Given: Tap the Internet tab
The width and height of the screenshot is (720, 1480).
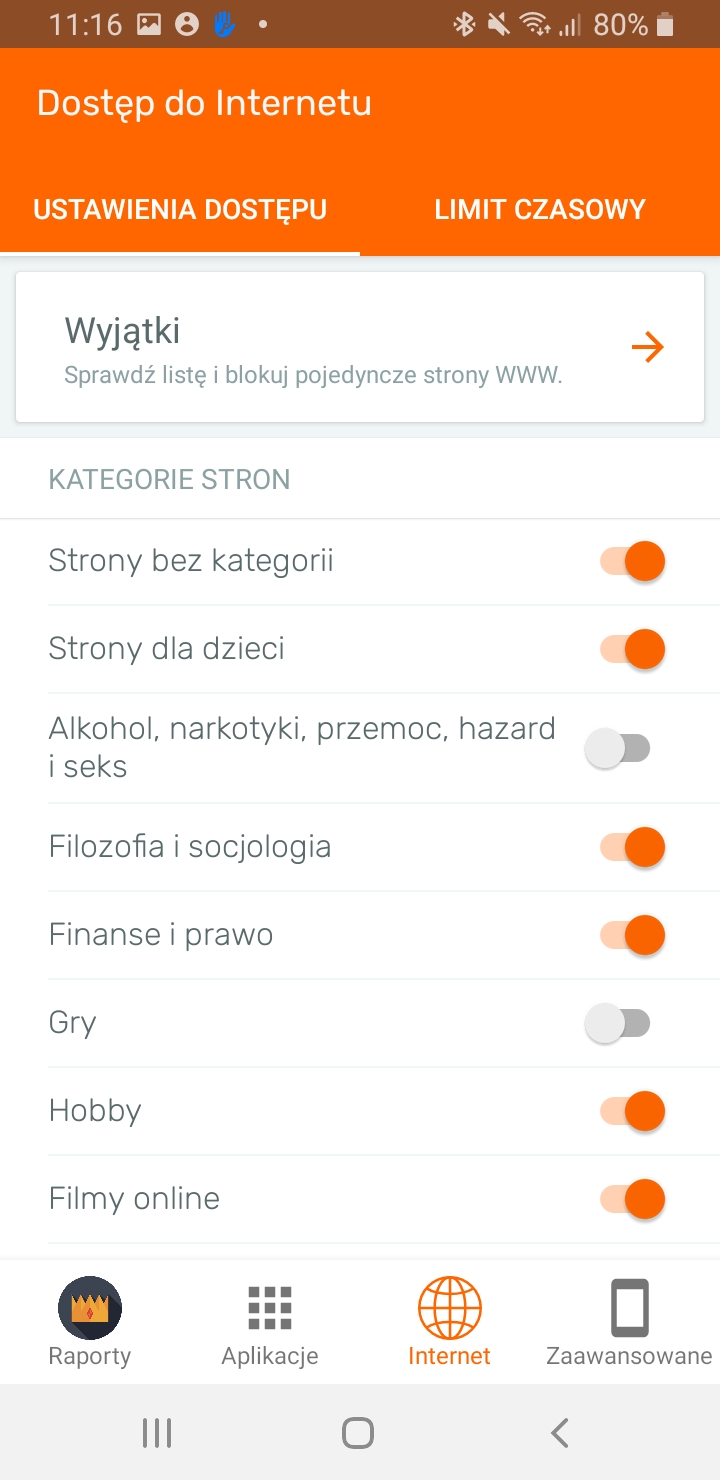Looking at the screenshot, I should [x=449, y=1322].
